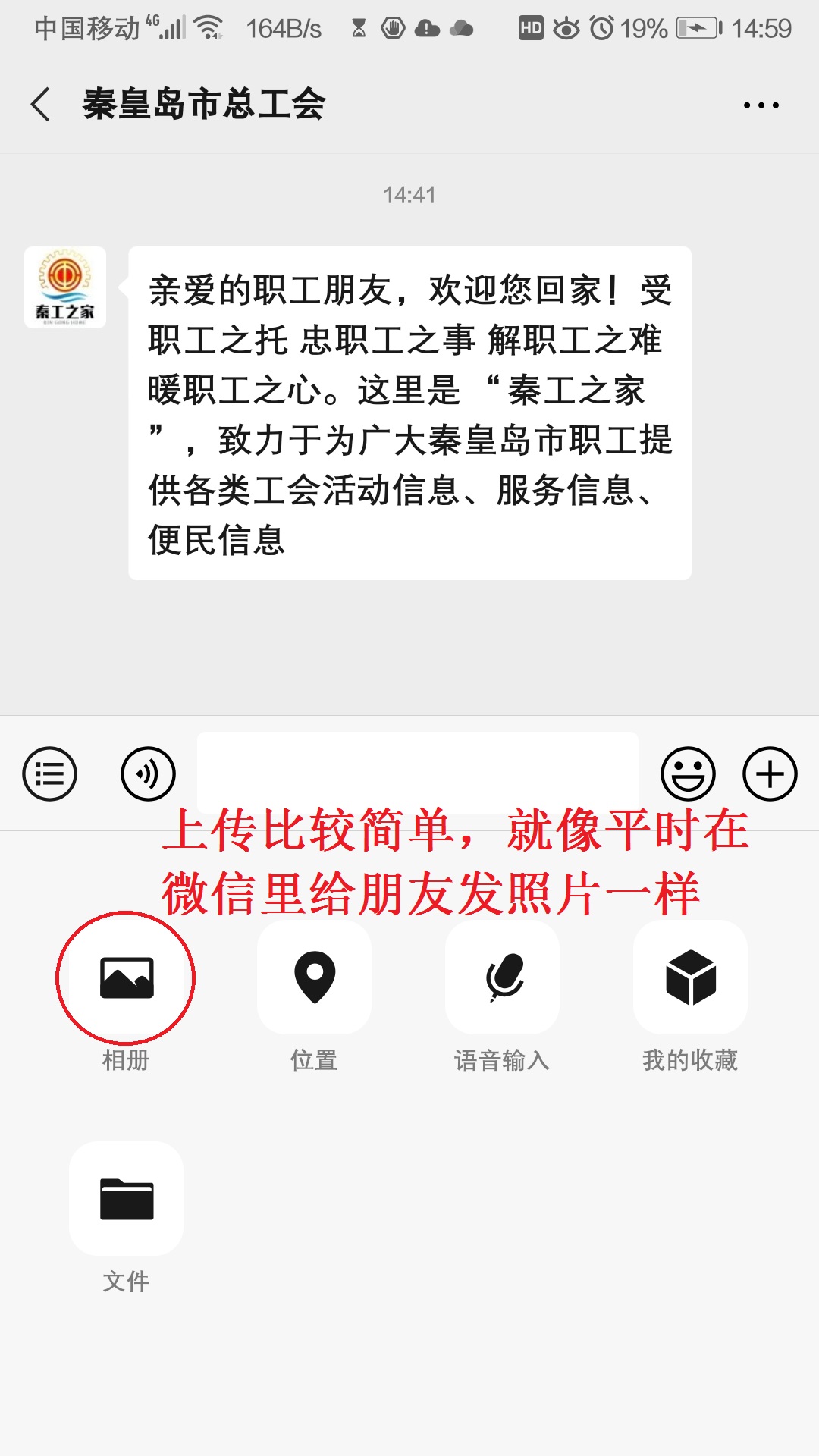819x1456 pixels.
Task: Send a file via 文件
Action: coord(126,1199)
